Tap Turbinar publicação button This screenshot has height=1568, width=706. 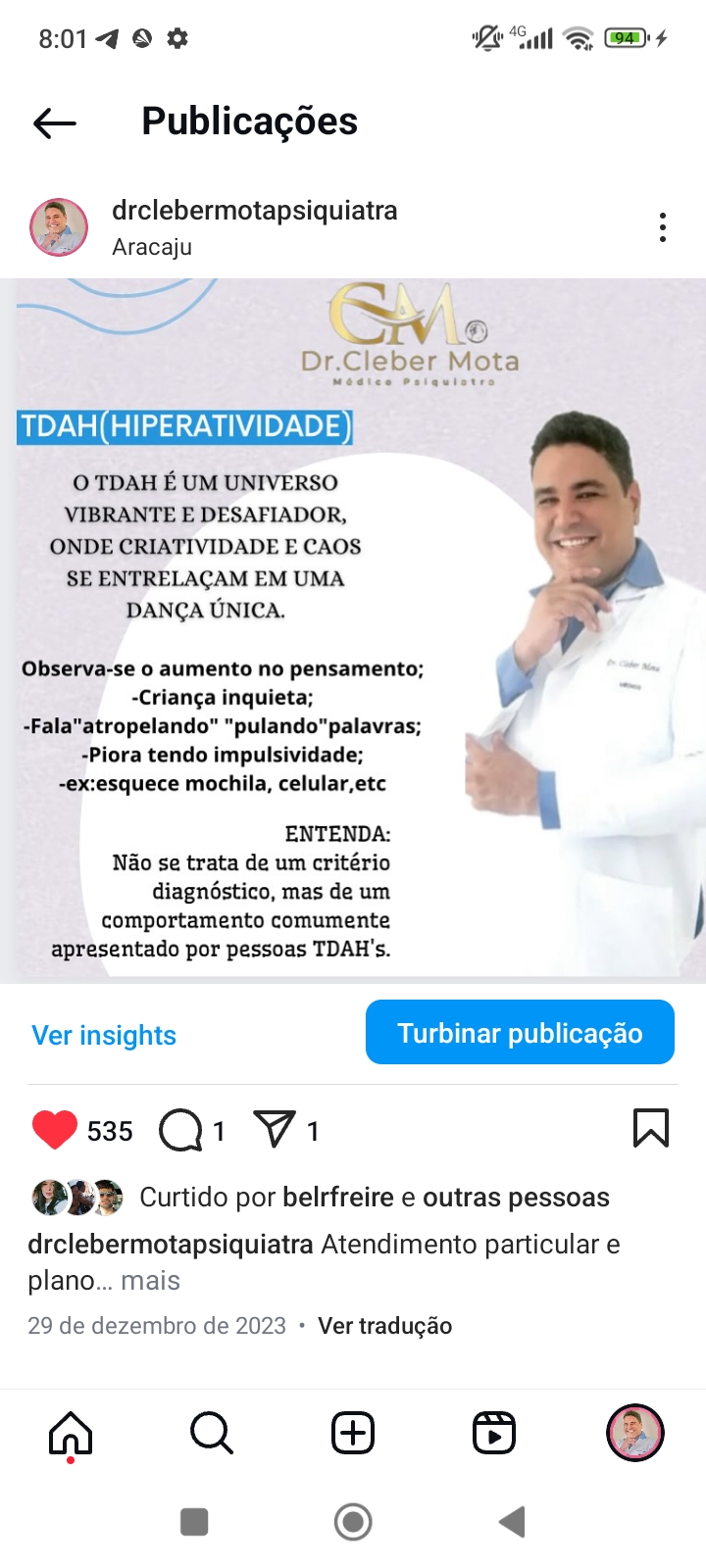[x=520, y=1033]
